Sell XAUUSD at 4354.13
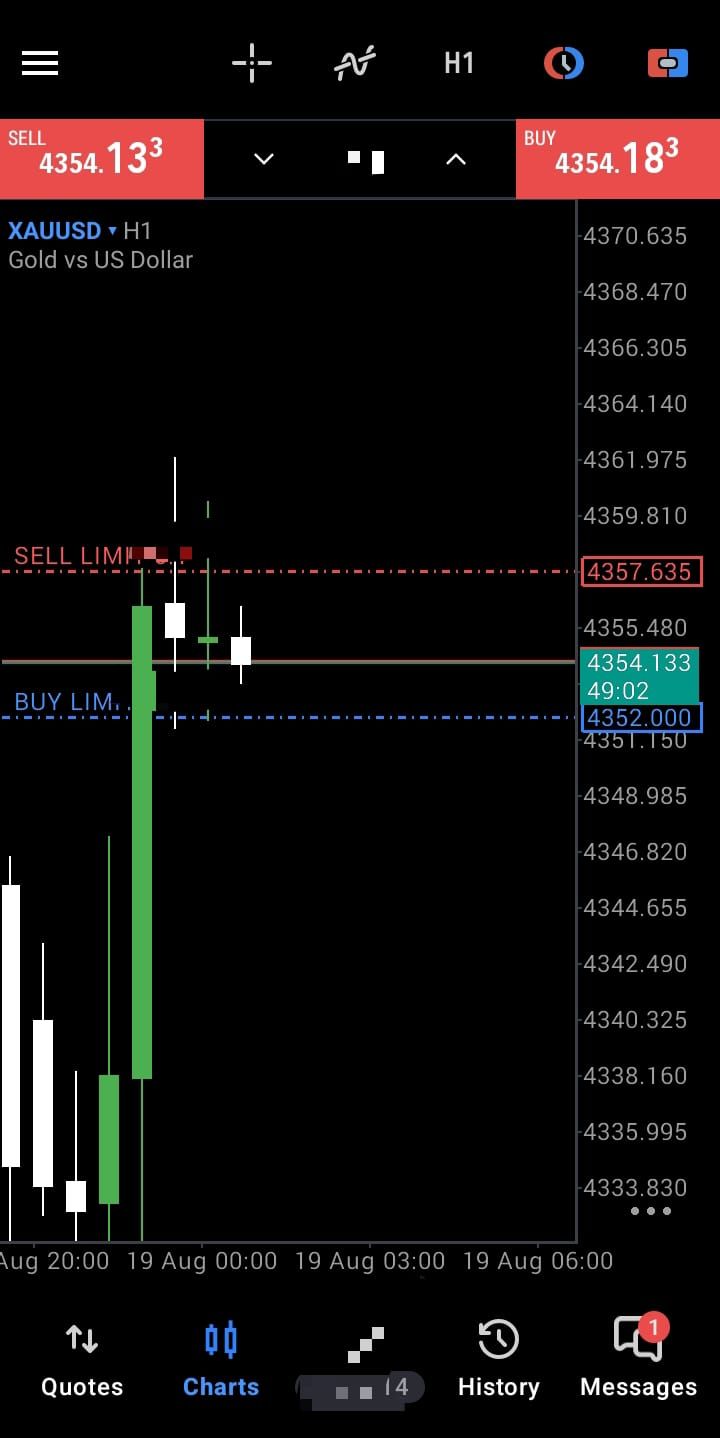Viewport: 720px width, 1438px height. (101, 159)
